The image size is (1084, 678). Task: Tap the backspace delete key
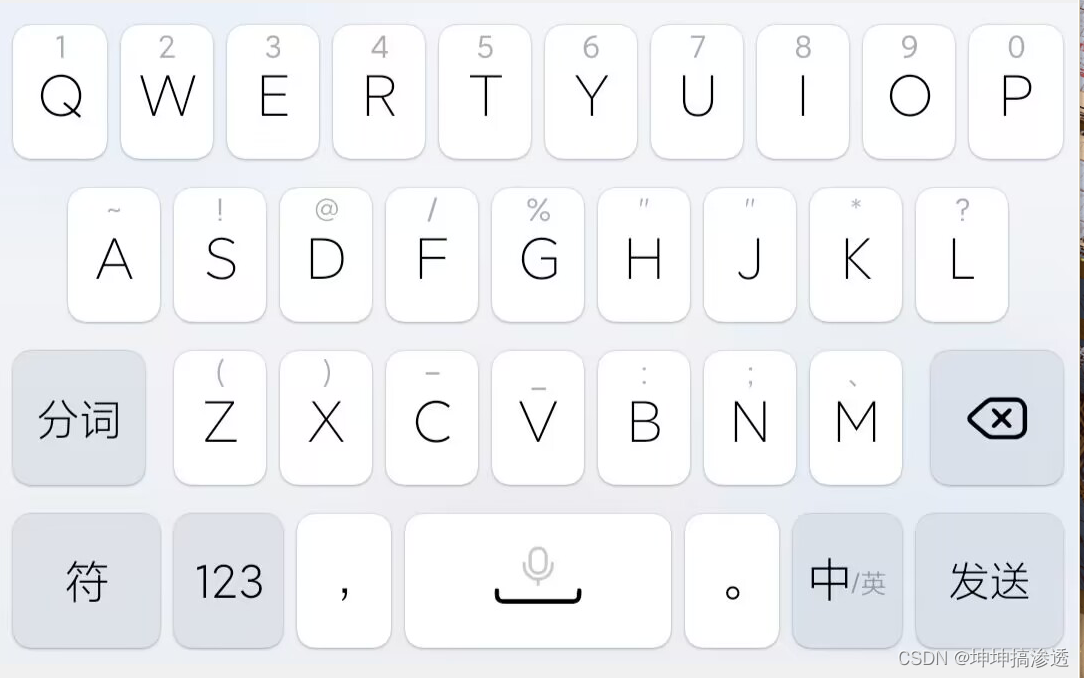point(996,418)
